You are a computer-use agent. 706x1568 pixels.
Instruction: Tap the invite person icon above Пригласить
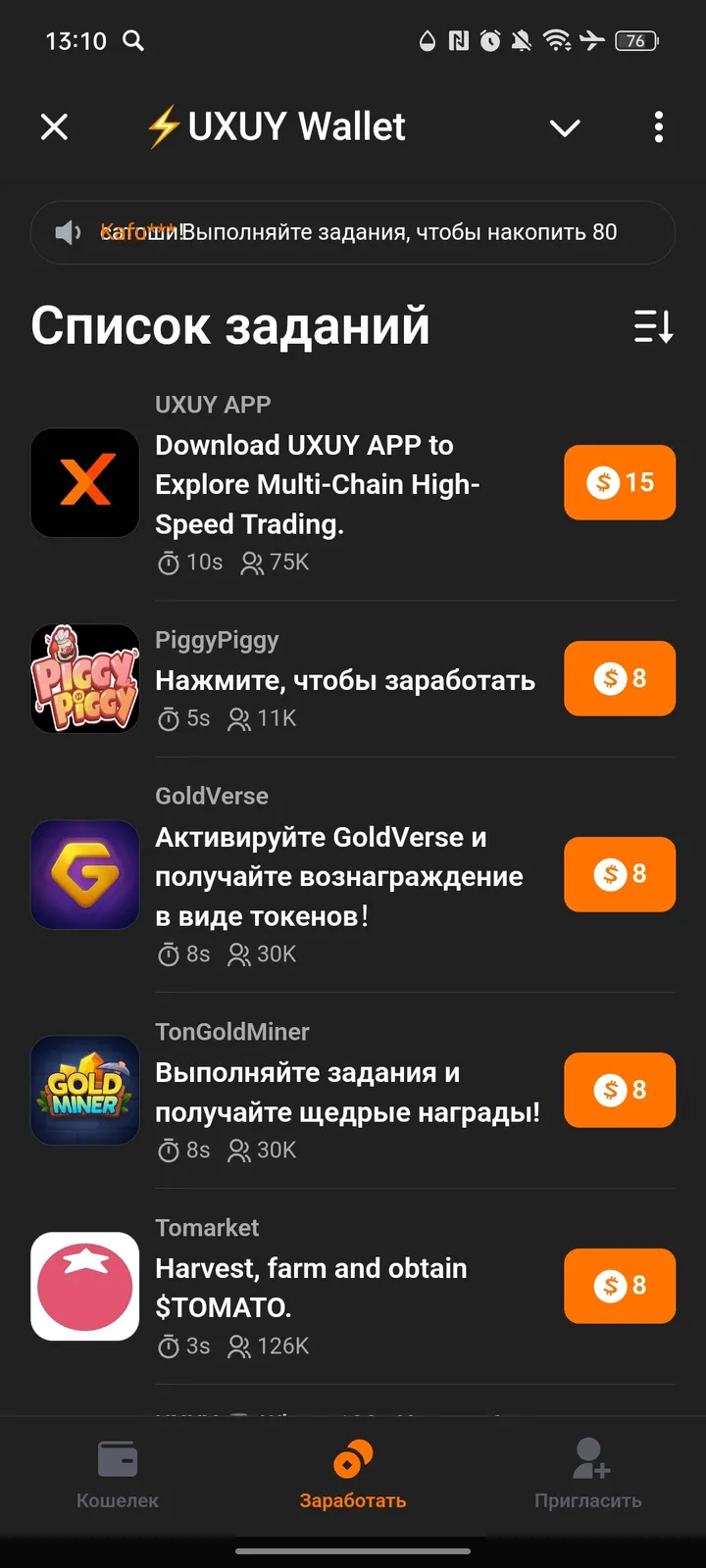(x=588, y=1457)
